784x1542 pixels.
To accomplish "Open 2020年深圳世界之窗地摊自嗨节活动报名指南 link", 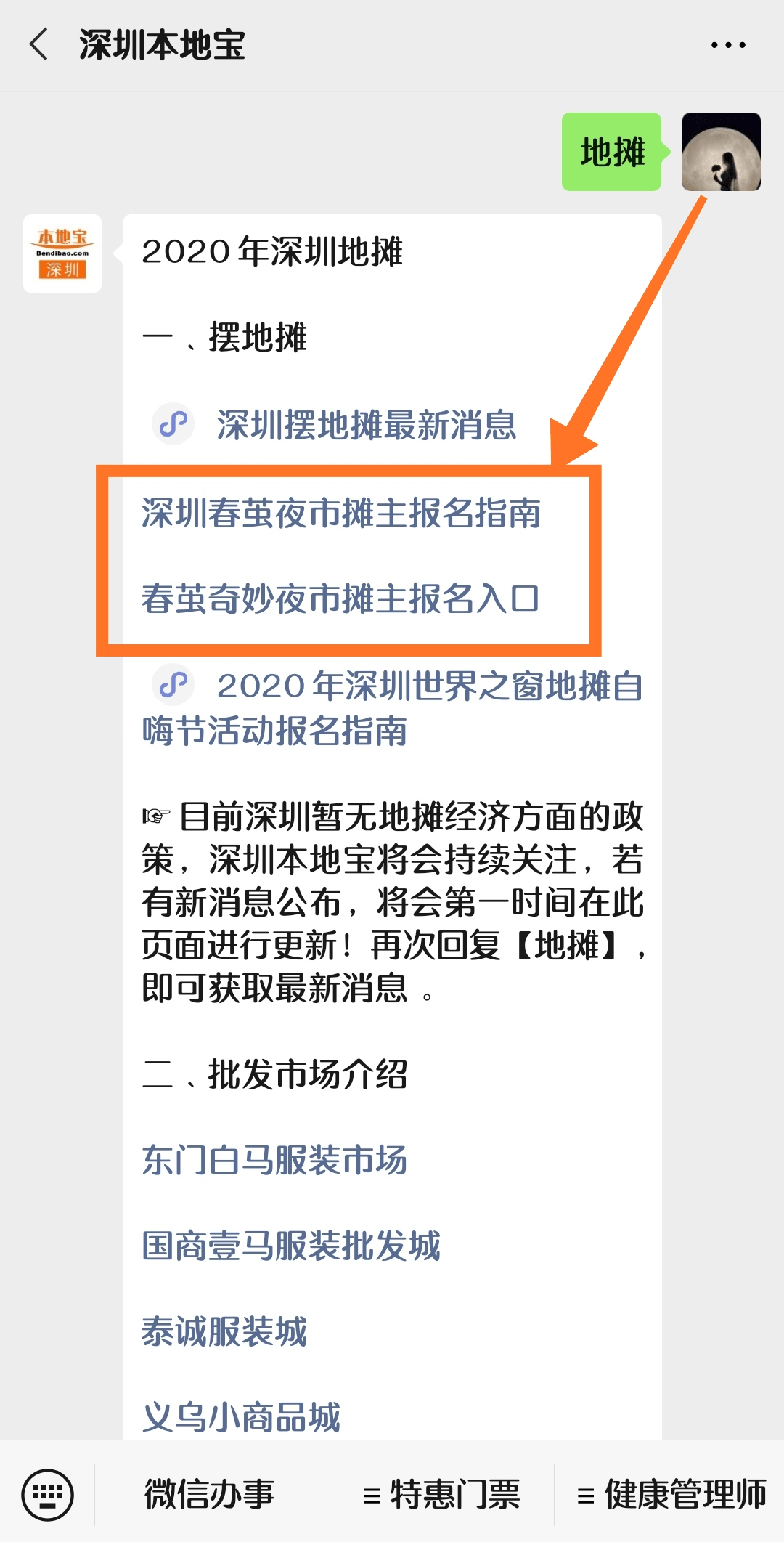I will tap(393, 707).
